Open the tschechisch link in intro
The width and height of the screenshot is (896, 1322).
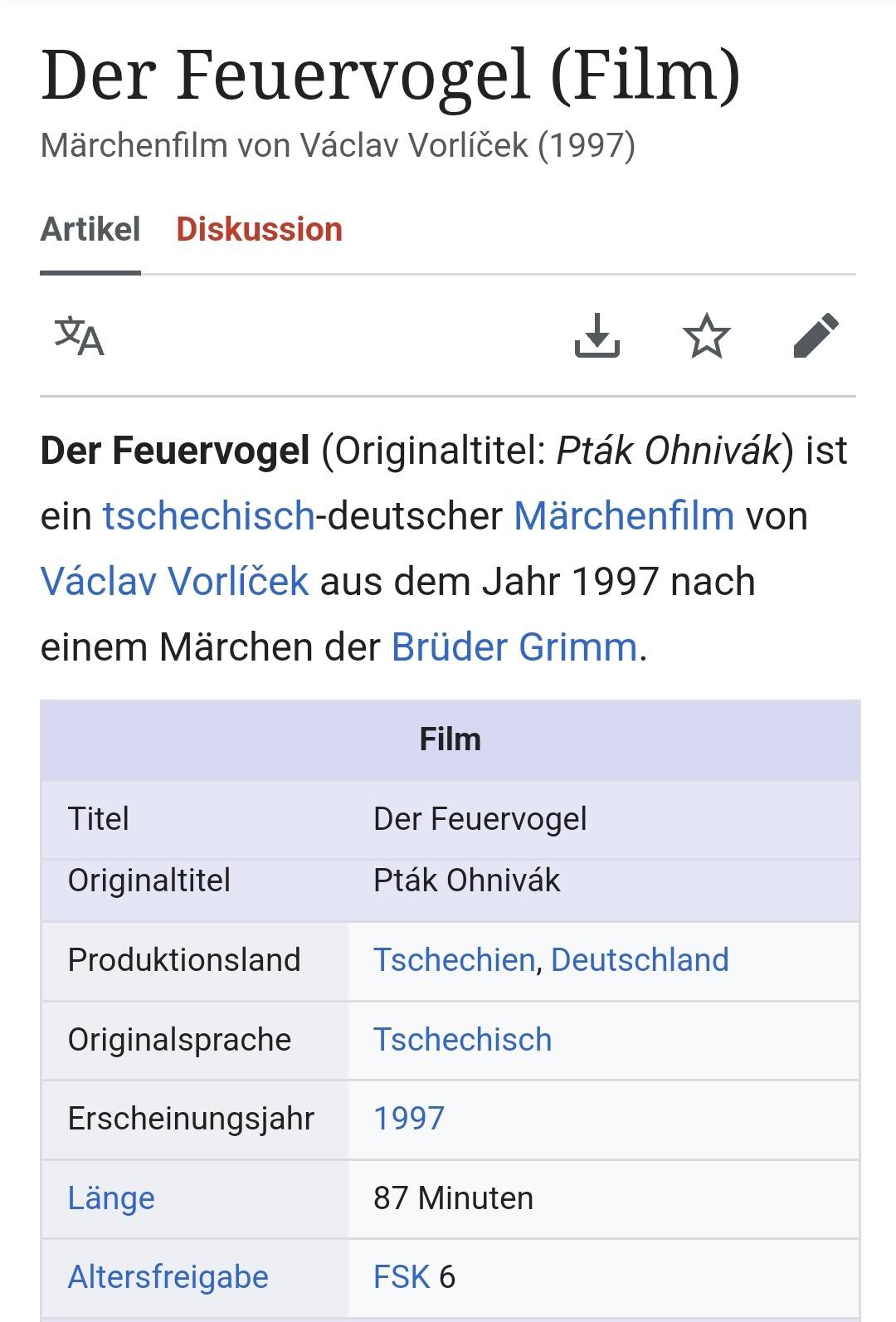click(x=208, y=516)
